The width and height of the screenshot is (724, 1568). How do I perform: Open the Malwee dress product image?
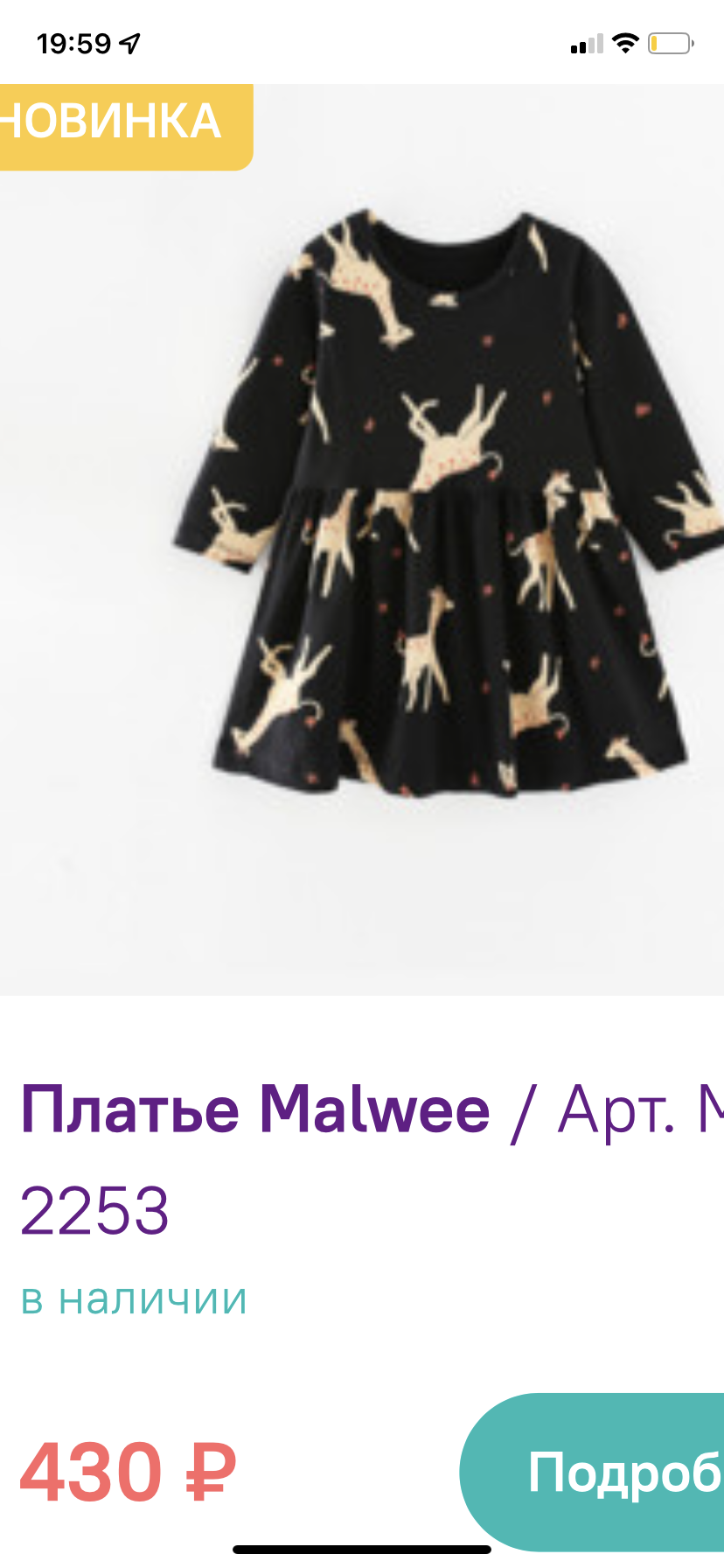[x=362, y=539]
